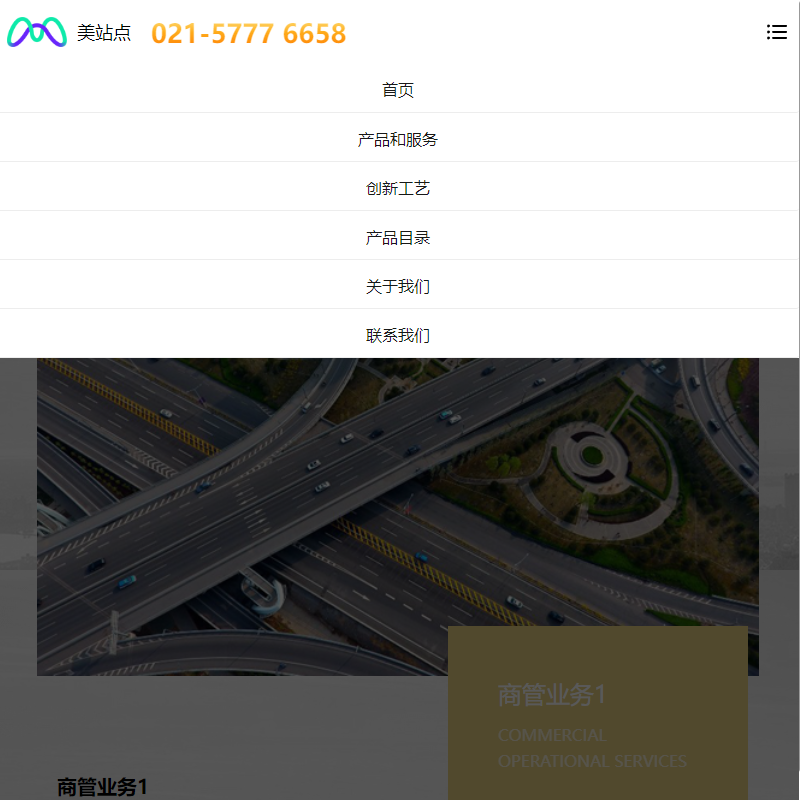This screenshot has height=800, width=800.
Task: Tap the 美站点 site logo
Action: tap(68, 33)
